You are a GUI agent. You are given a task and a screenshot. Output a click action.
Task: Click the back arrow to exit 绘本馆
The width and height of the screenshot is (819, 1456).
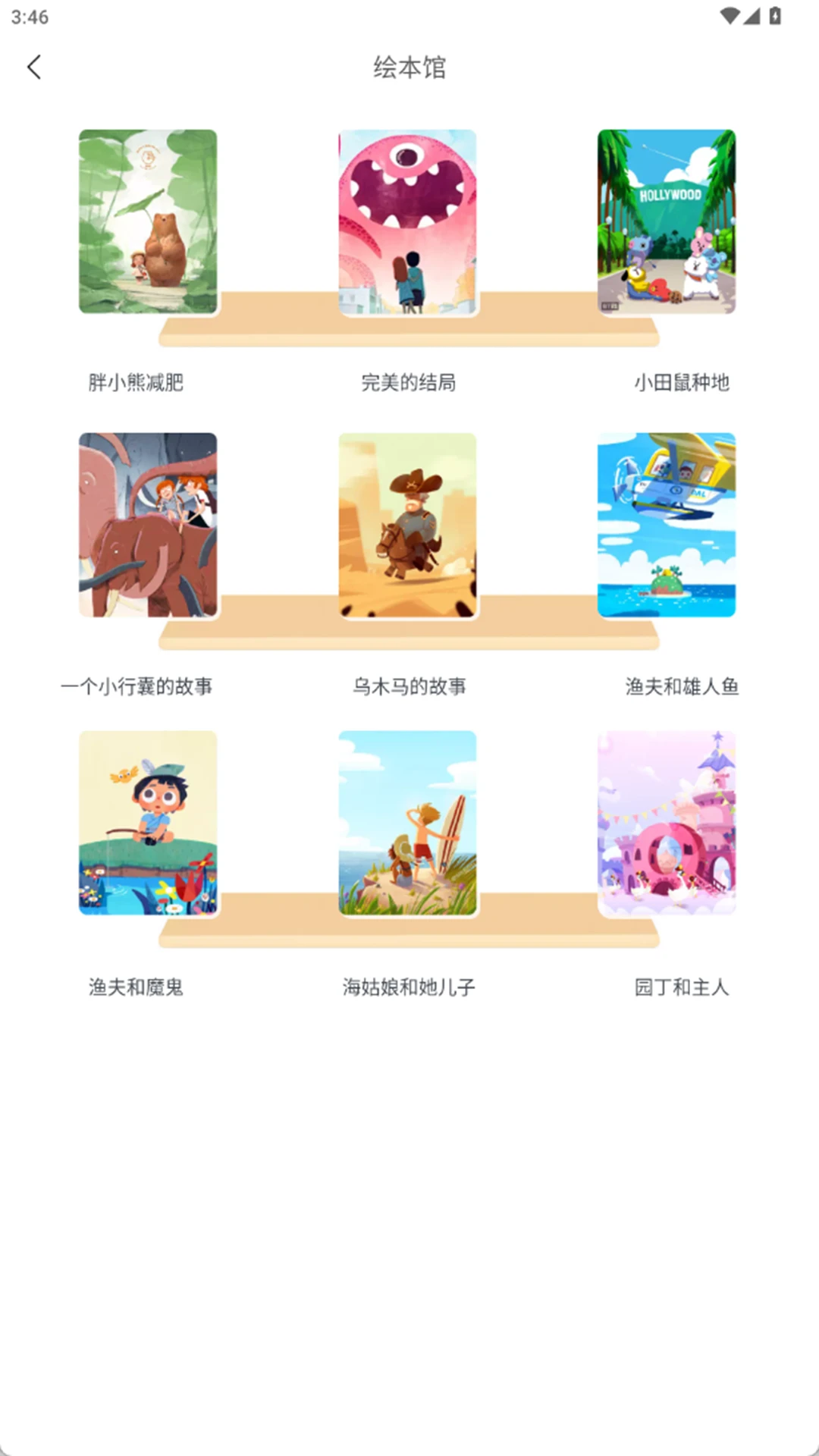tap(34, 67)
